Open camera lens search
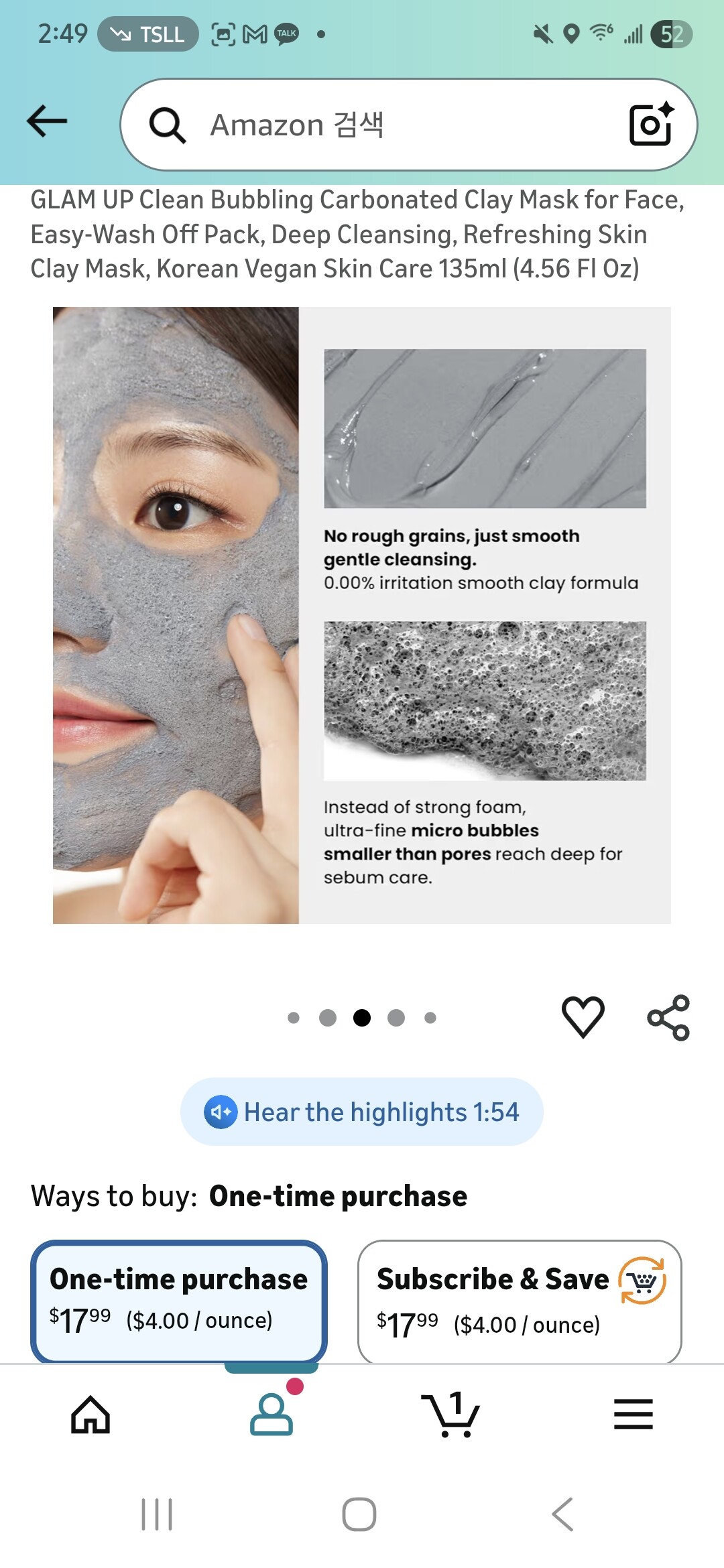The image size is (724, 1568). (650, 124)
